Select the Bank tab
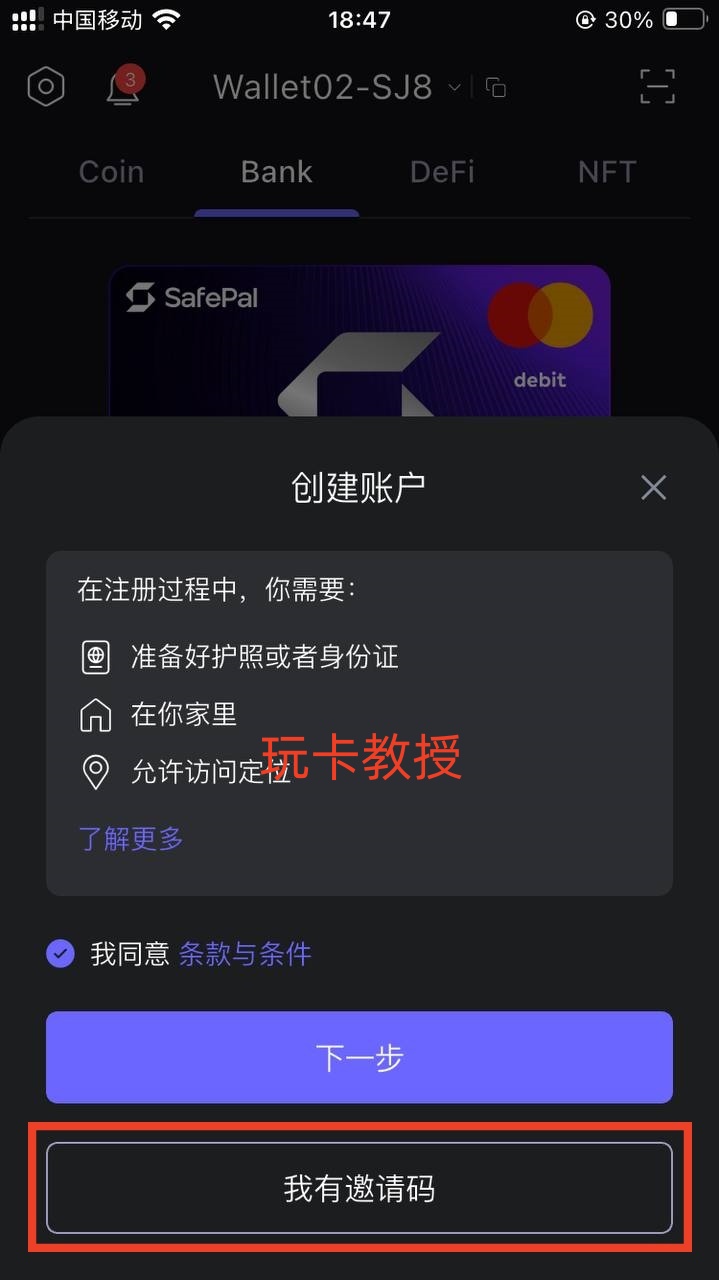This screenshot has width=719, height=1280. coord(277,172)
